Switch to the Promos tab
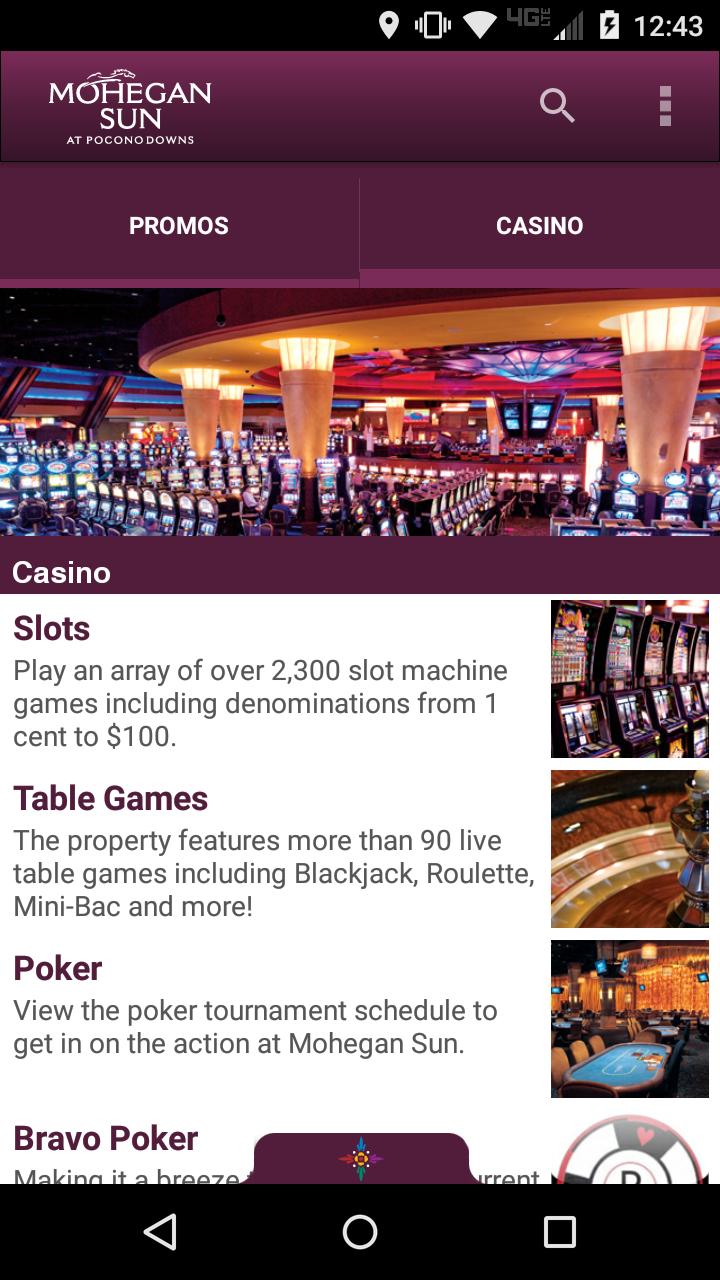The image size is (720, 1280). click(179, 225)
